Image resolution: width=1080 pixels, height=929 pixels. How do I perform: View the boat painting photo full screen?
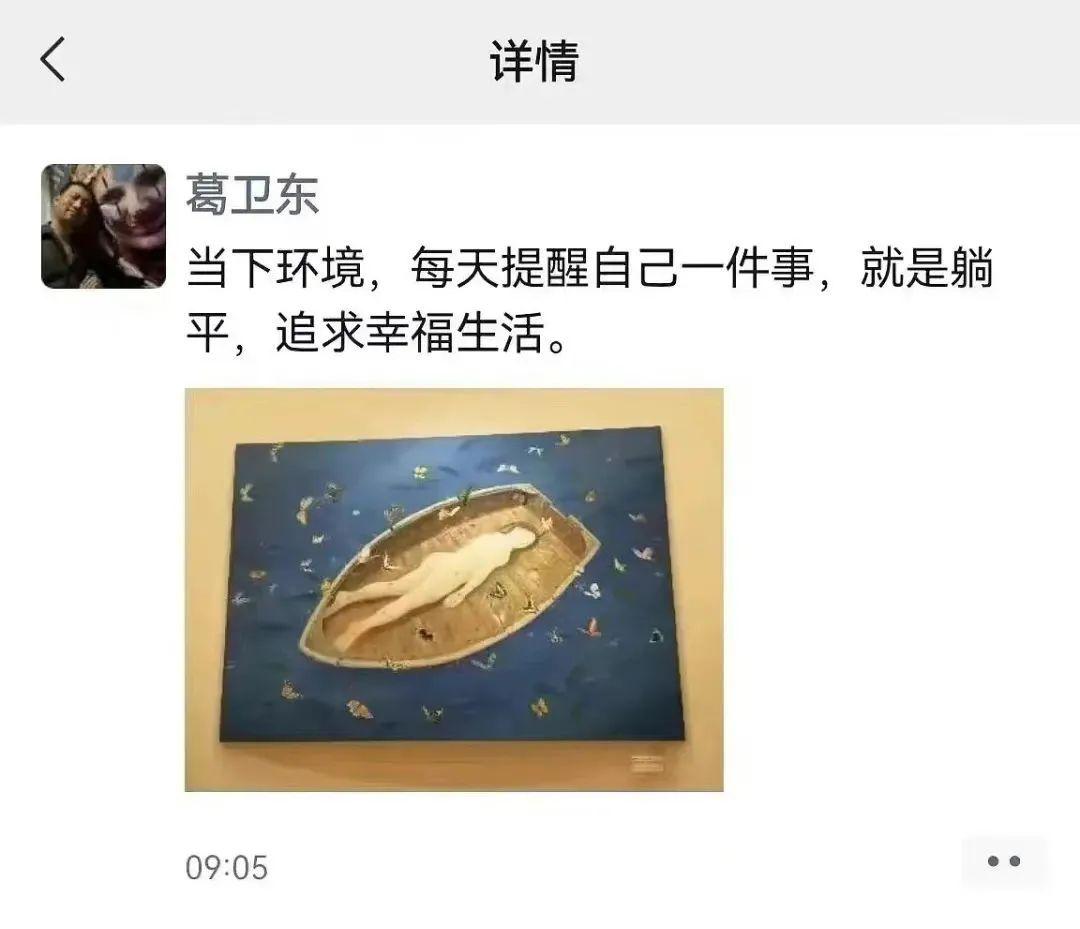[x=454, y=590]
